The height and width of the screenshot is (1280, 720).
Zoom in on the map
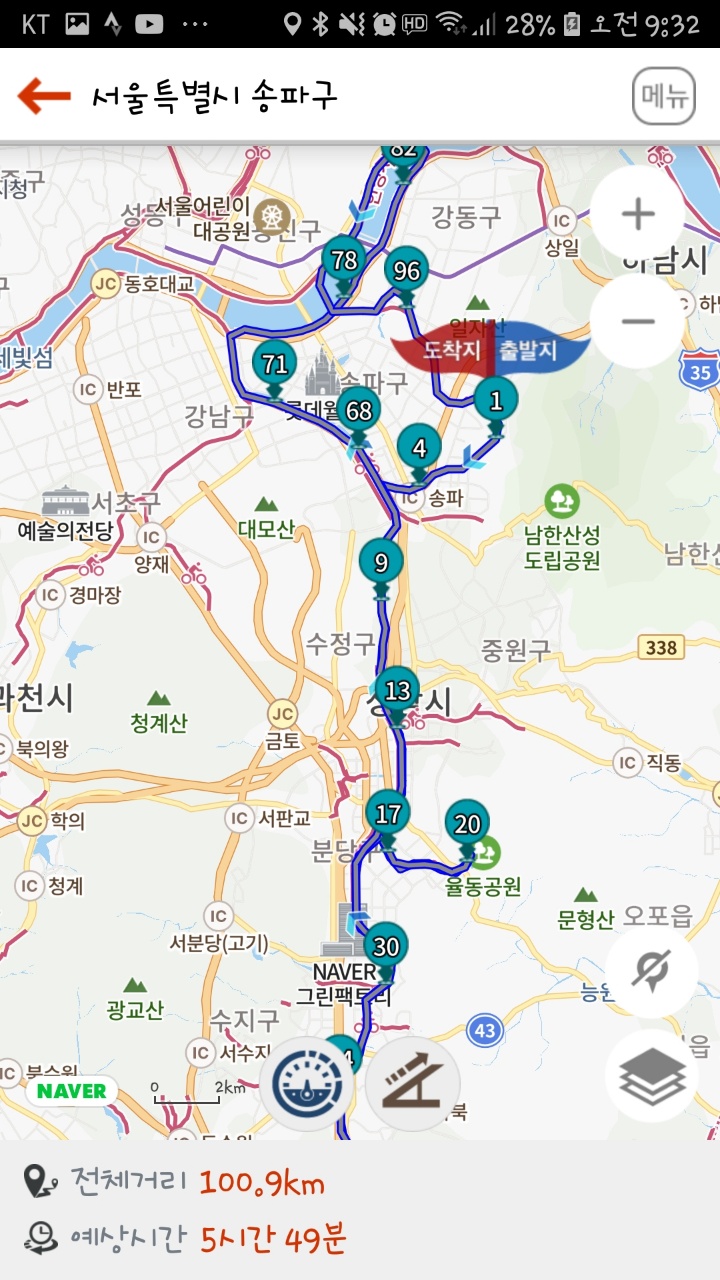pyautogui.click(x=637, y=213)
